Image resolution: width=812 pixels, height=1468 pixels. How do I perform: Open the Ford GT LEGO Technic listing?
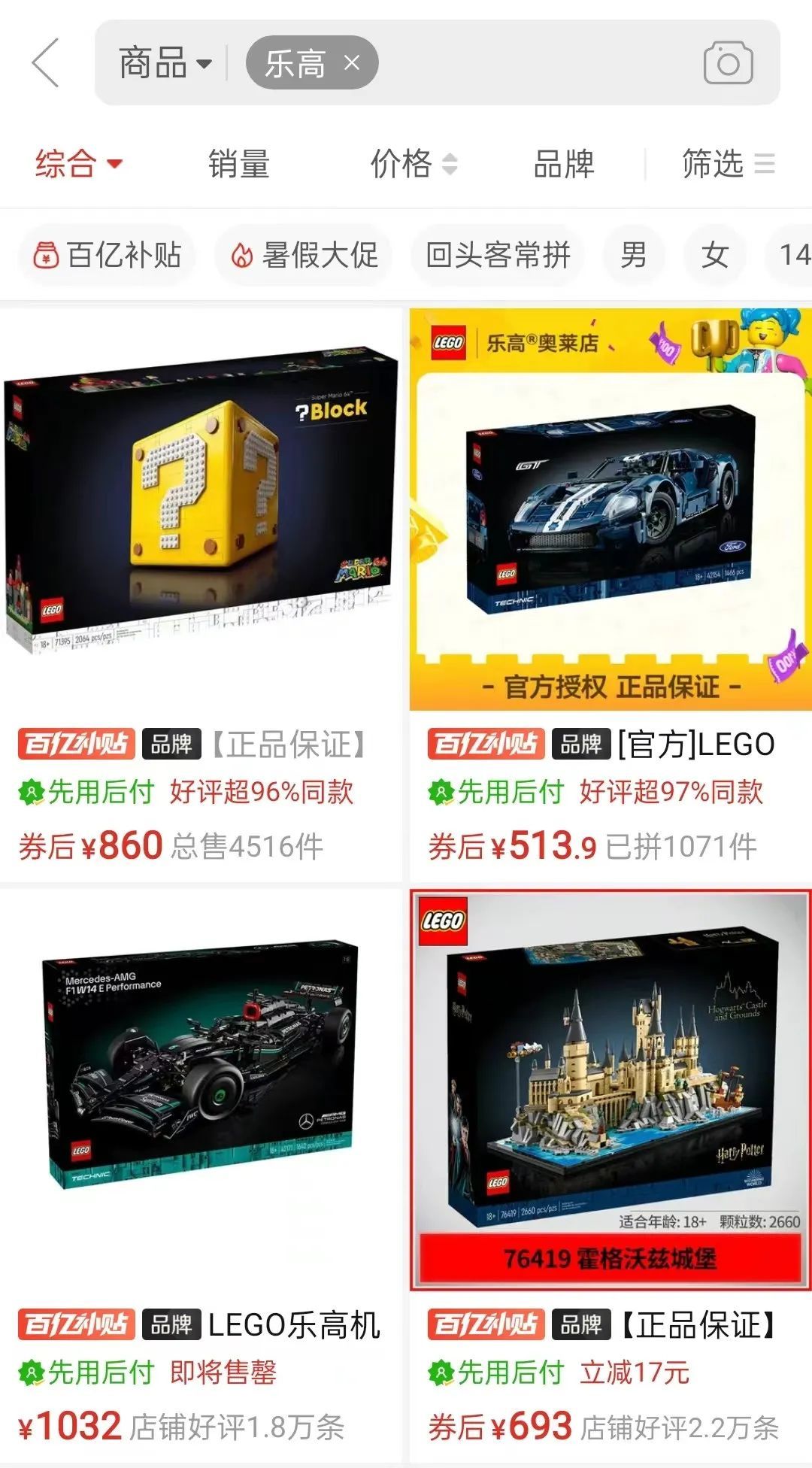pos(610,508)
